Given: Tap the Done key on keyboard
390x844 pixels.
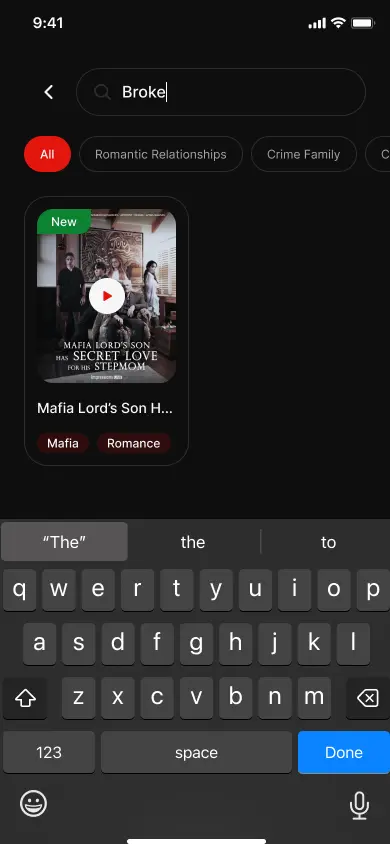Looking at the screenshot, I should [343, 752].
